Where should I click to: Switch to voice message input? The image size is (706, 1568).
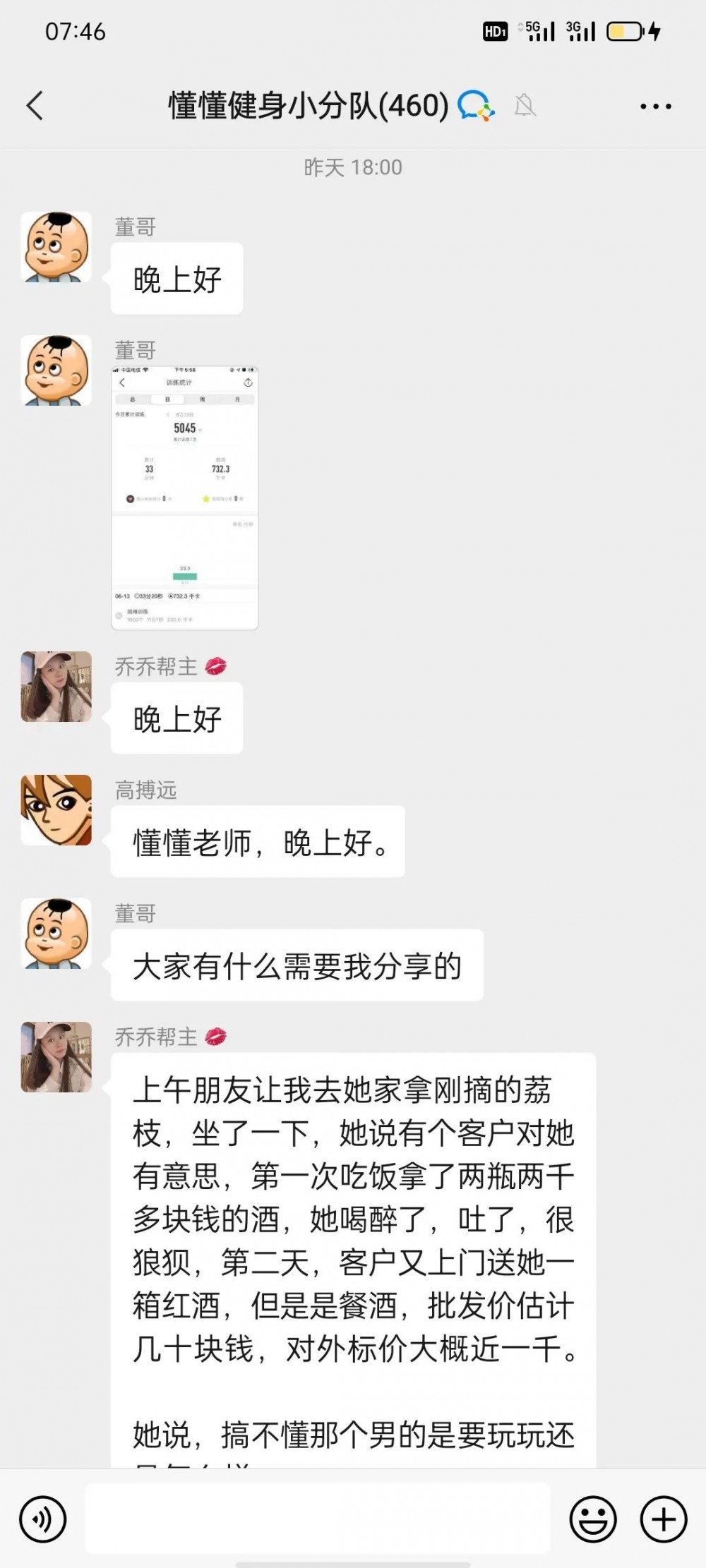43,1519
